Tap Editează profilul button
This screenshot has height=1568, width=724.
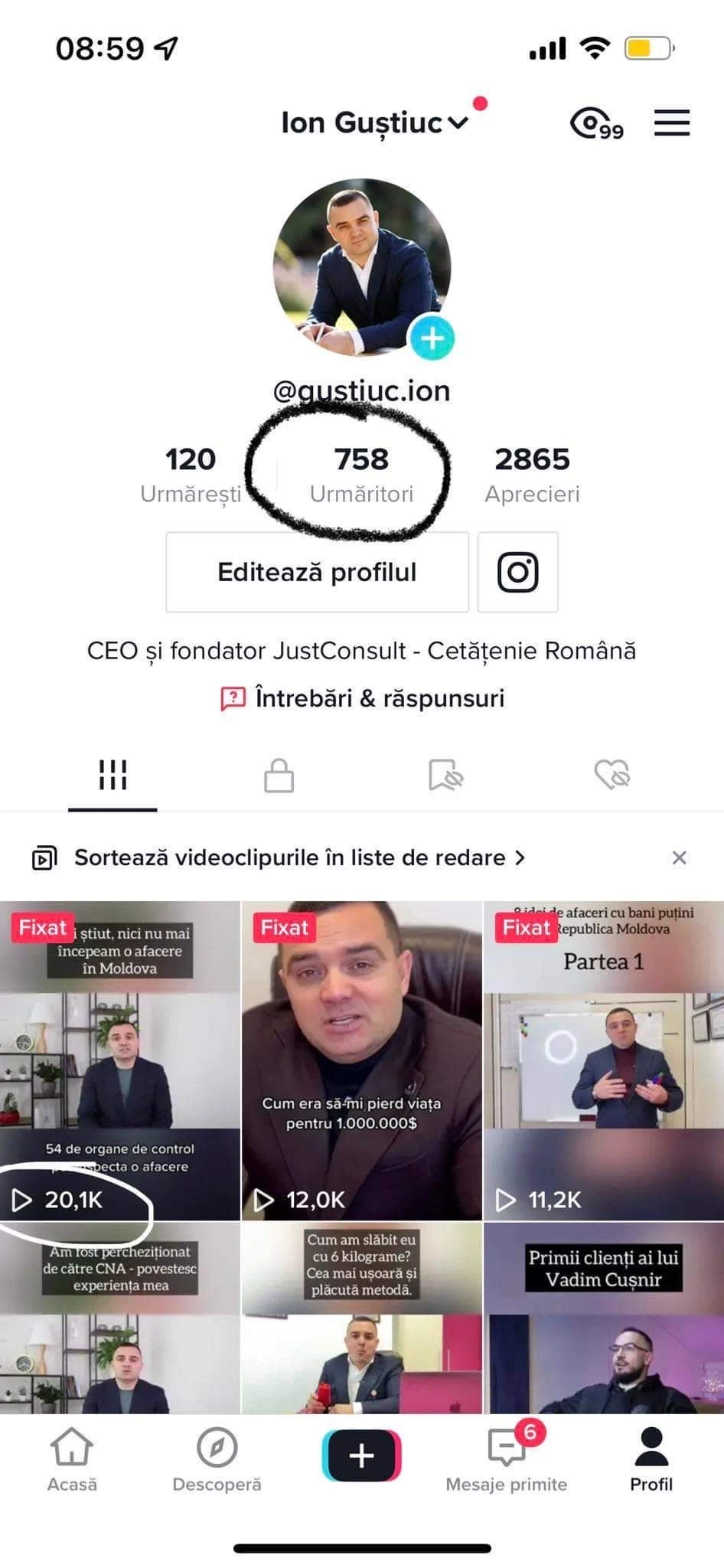pyautogui.click(x=317, y=572)
